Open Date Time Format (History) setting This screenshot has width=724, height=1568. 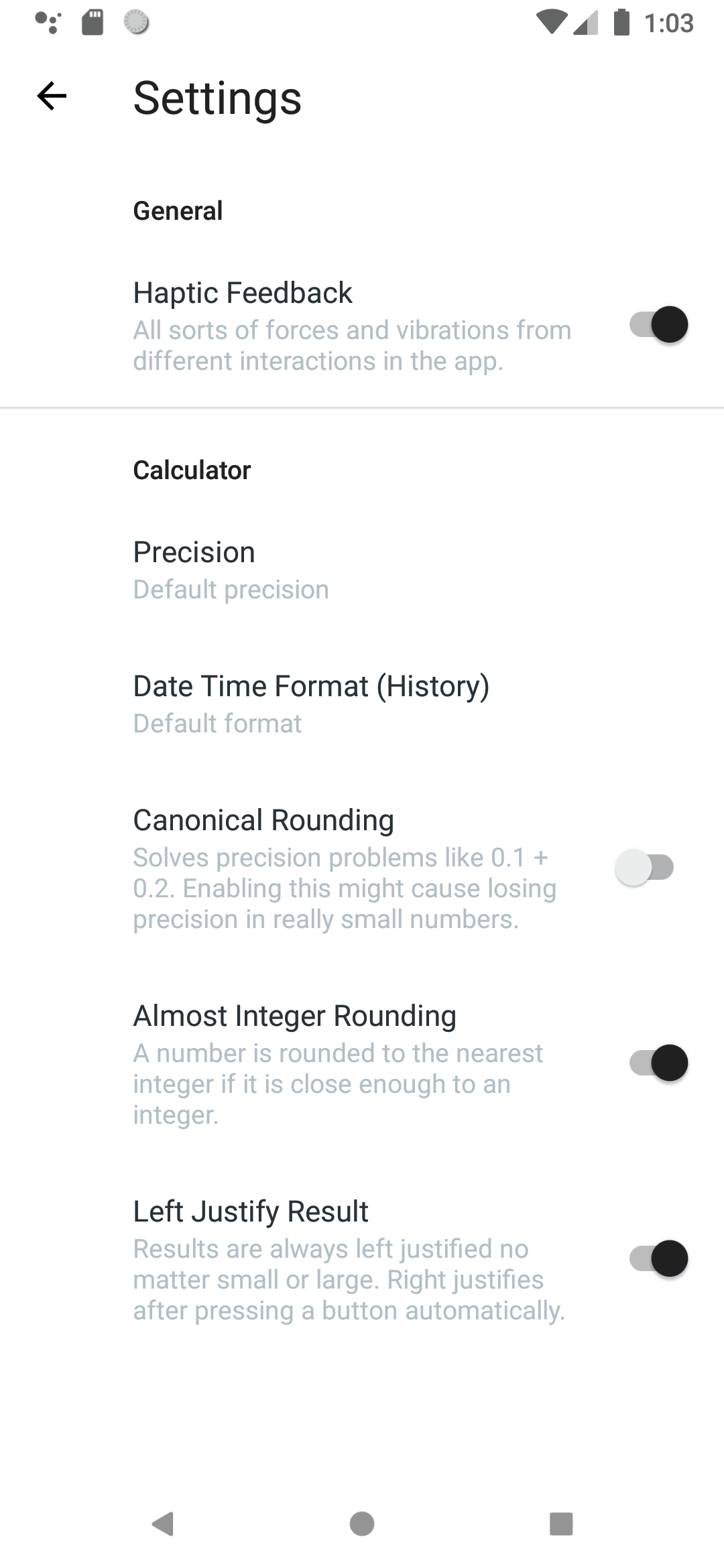362,704
